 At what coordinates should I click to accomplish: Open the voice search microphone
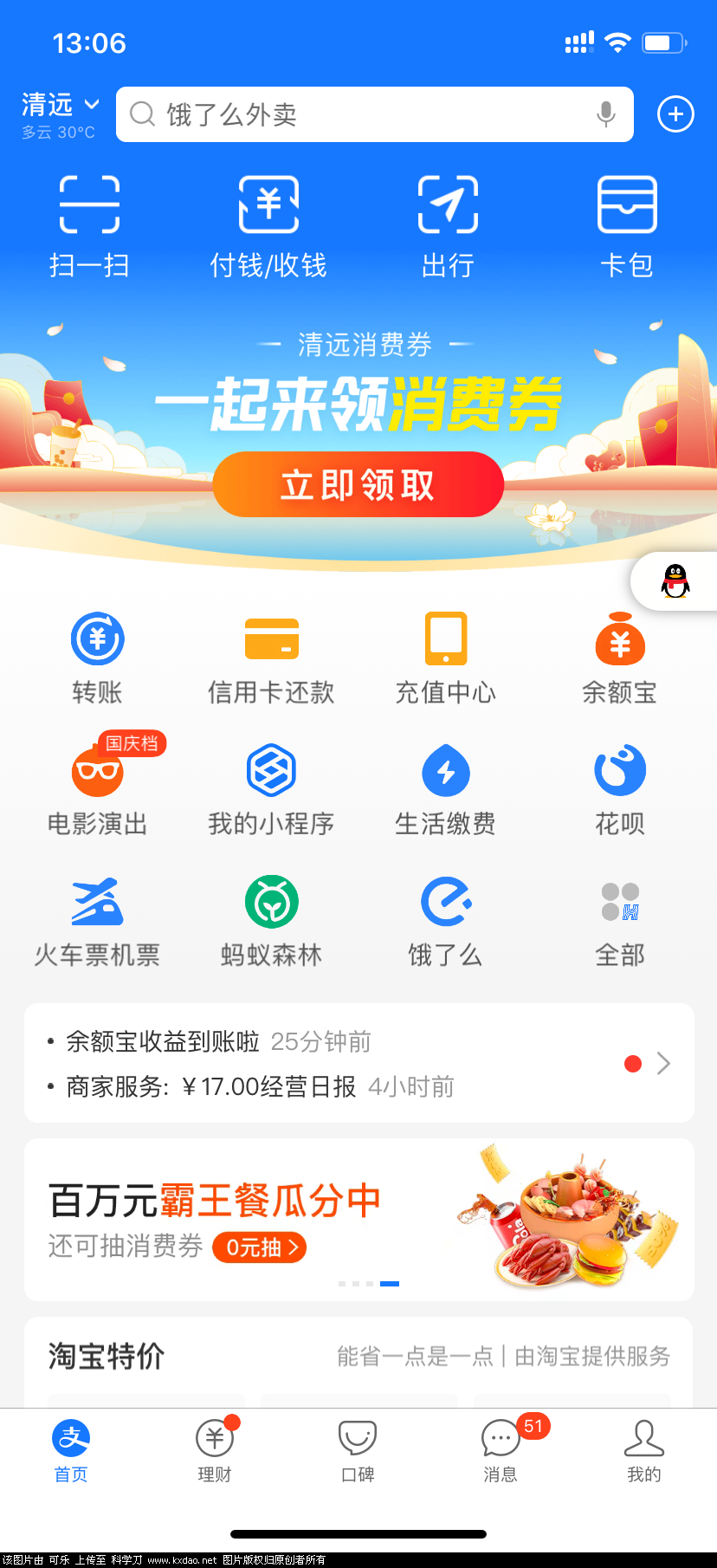(x=606, y=114)
